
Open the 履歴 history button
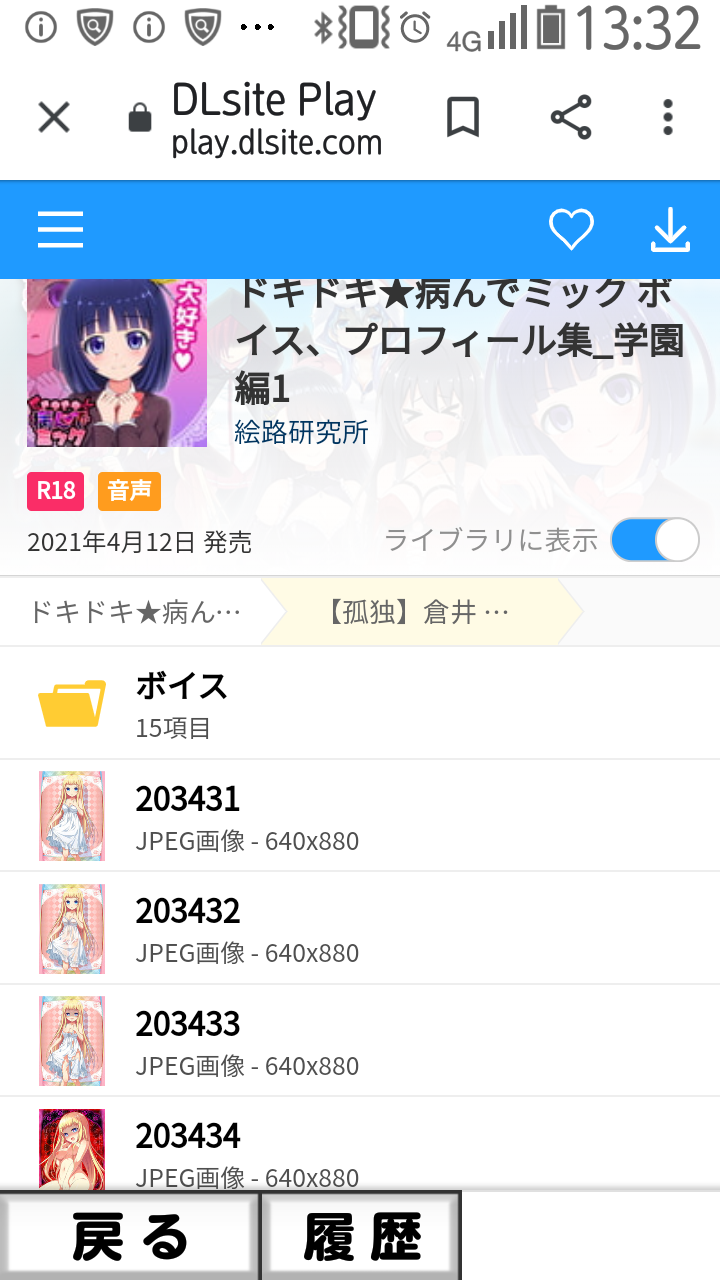point(361,1236)
